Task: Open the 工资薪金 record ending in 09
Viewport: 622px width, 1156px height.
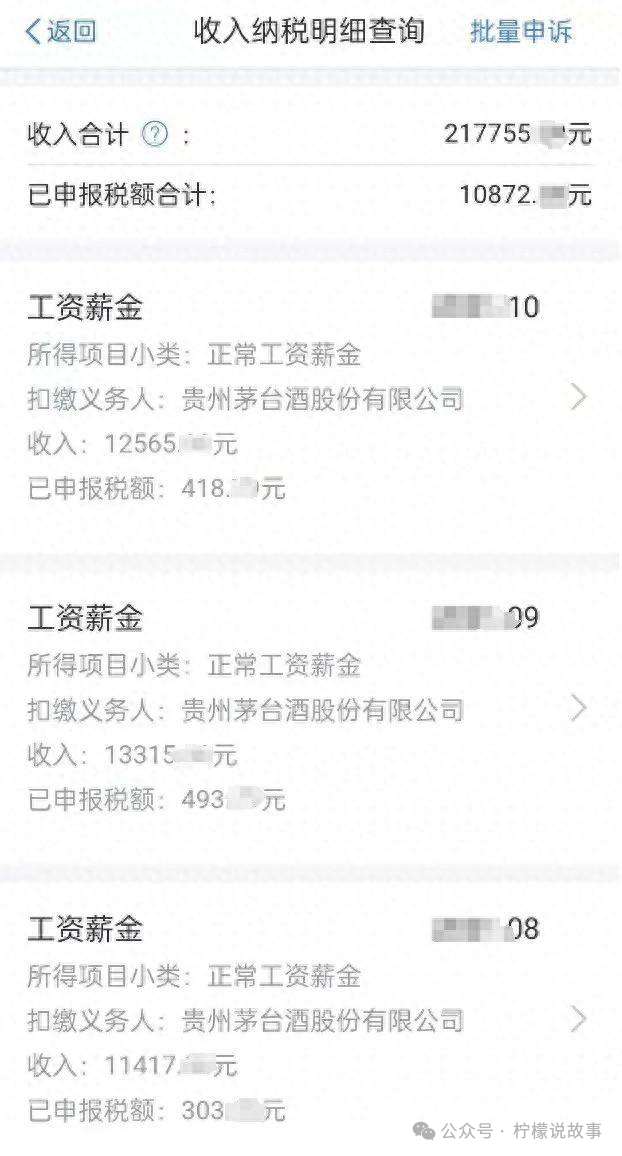Action: [310, 709]
